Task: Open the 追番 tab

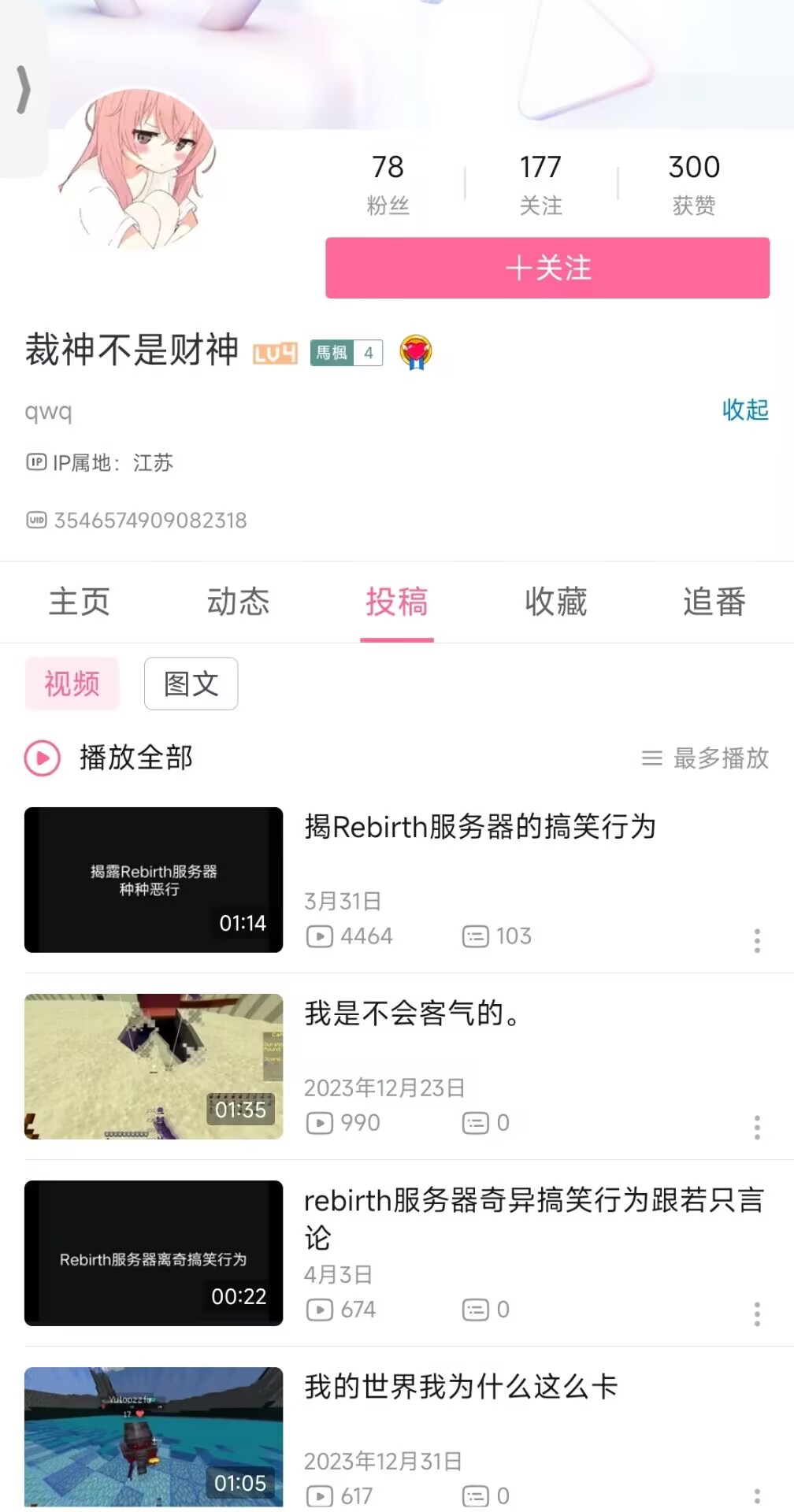Action: pos(714,602)
